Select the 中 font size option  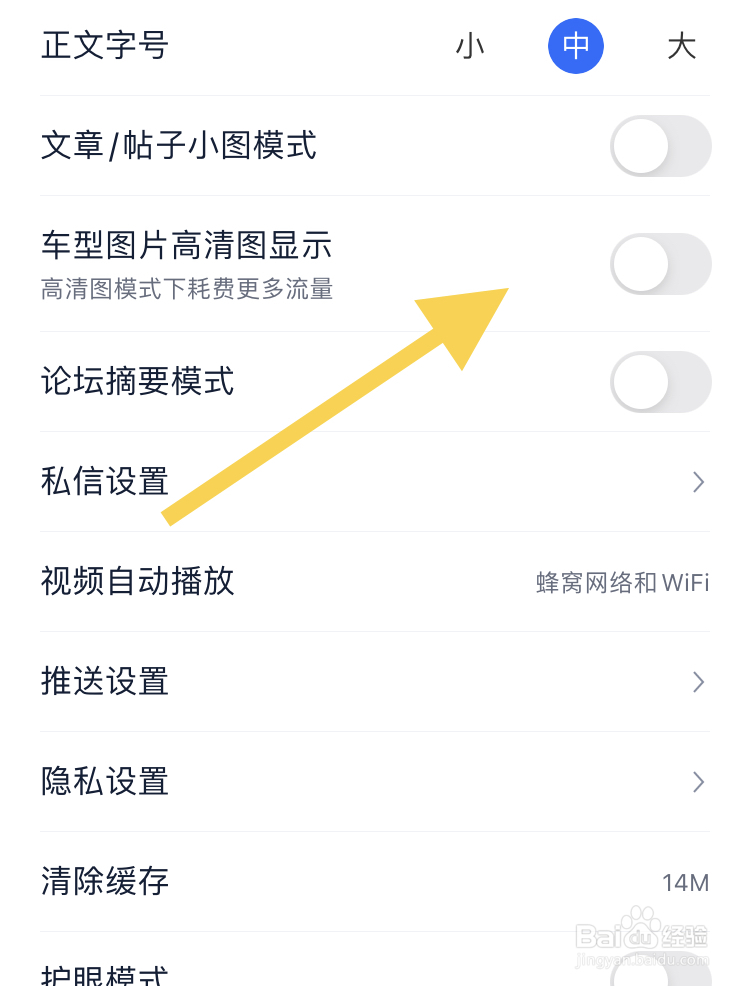pos(576,46)
